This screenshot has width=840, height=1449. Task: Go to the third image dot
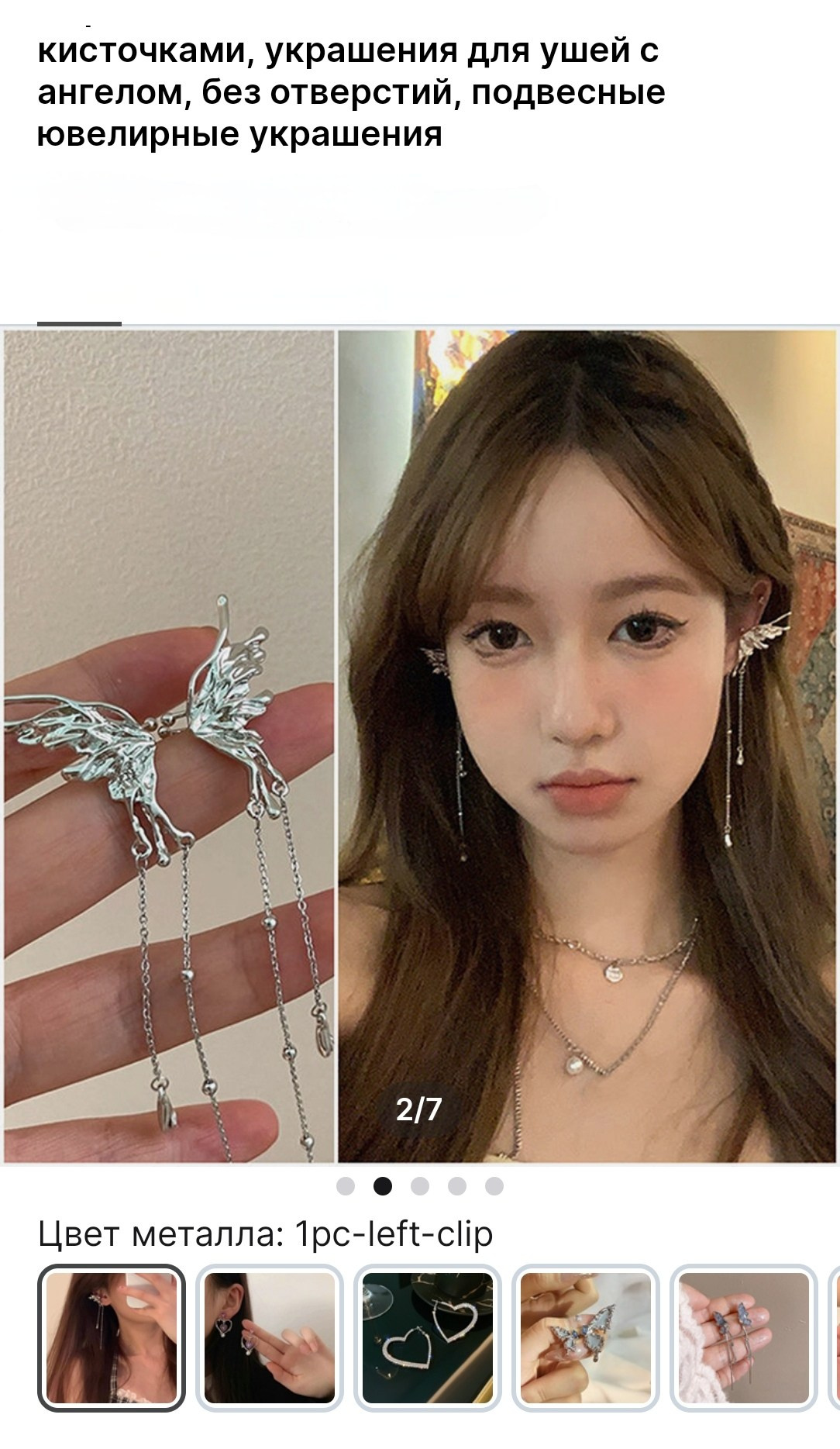[420, 1186]
